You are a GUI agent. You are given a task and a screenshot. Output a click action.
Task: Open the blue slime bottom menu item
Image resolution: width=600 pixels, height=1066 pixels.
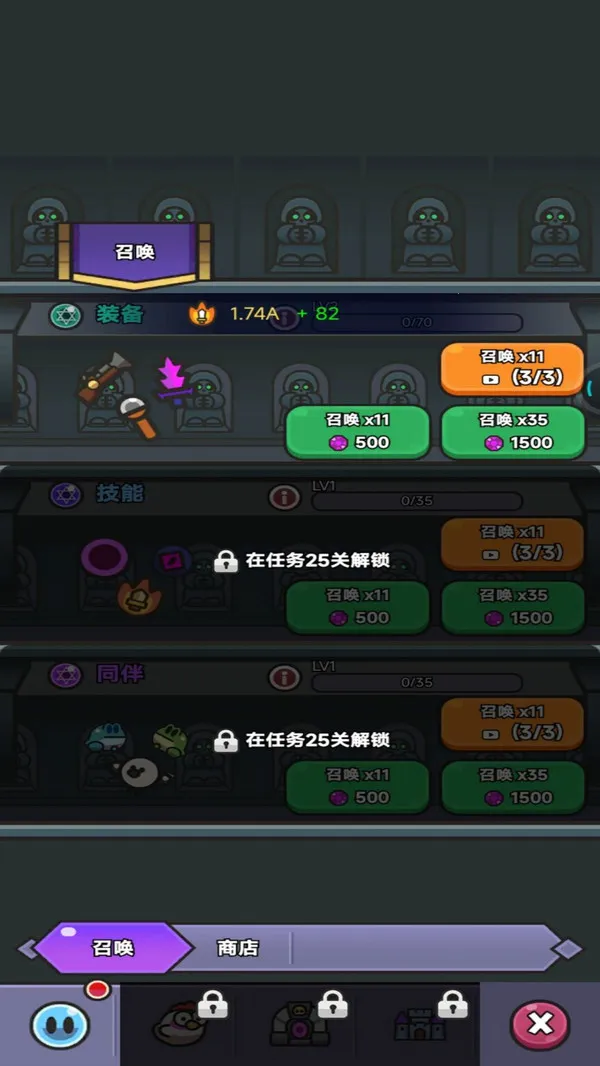[60, 1024]
